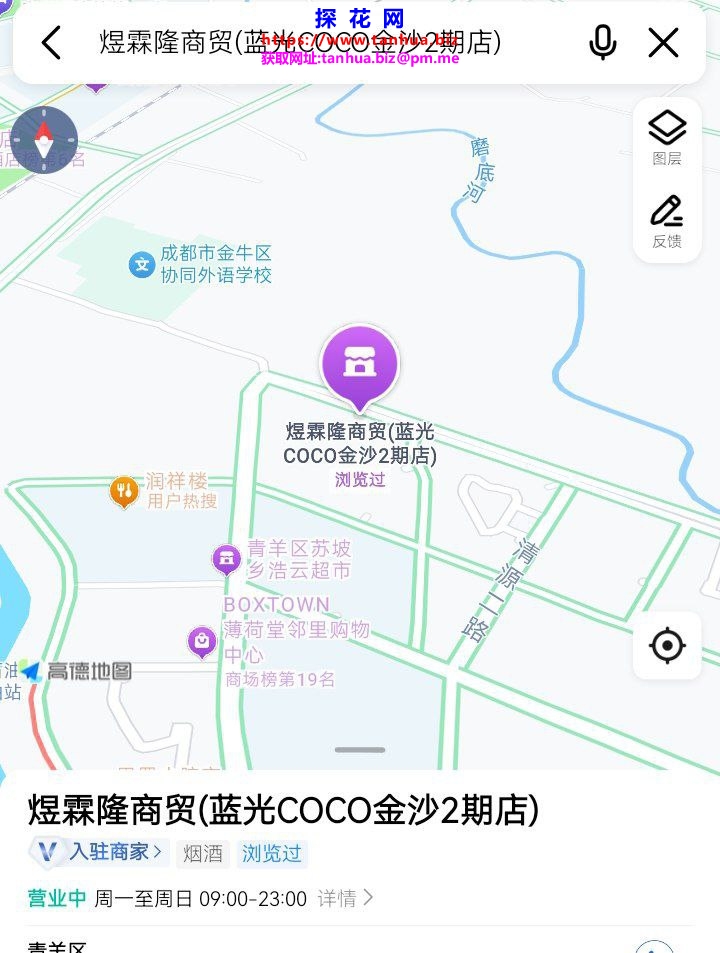Open 成都市金牛区协同外语学校 map marker

(x=142, y=264)
